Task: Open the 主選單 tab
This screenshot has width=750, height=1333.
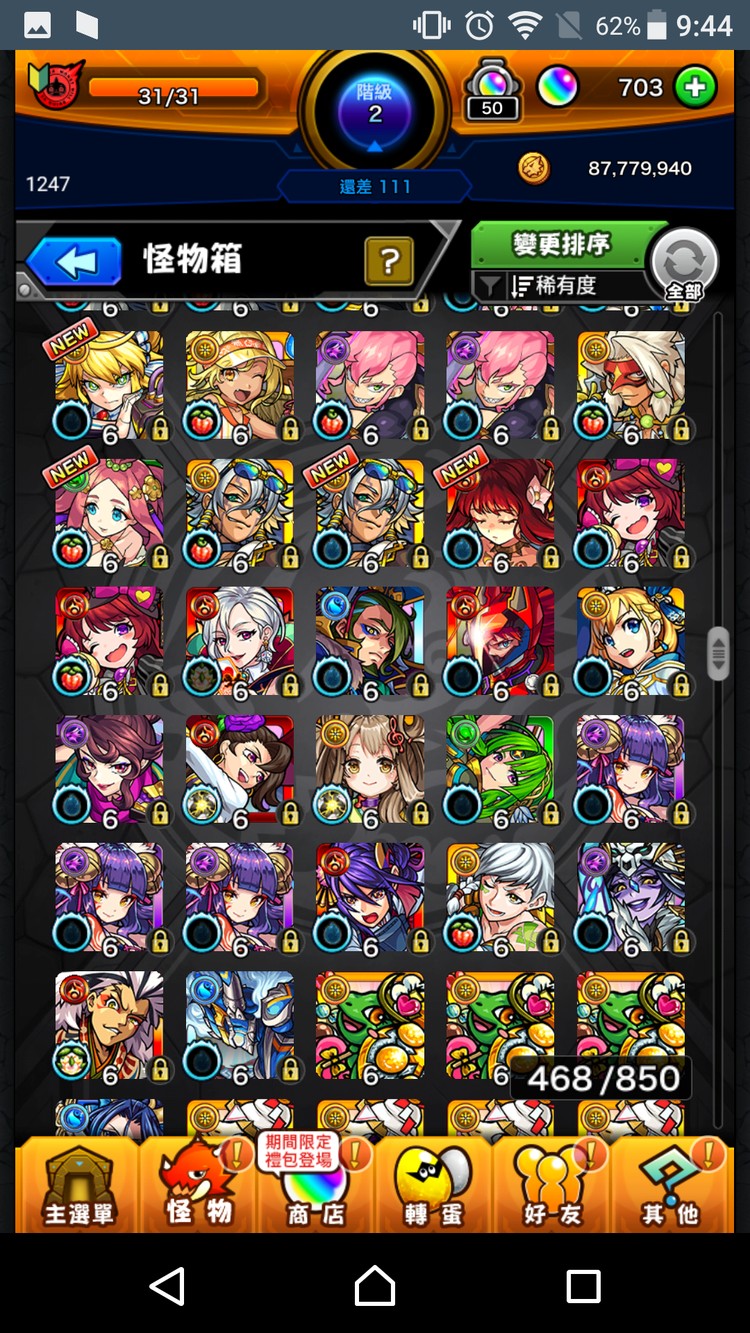Action: coord(78,1187)
